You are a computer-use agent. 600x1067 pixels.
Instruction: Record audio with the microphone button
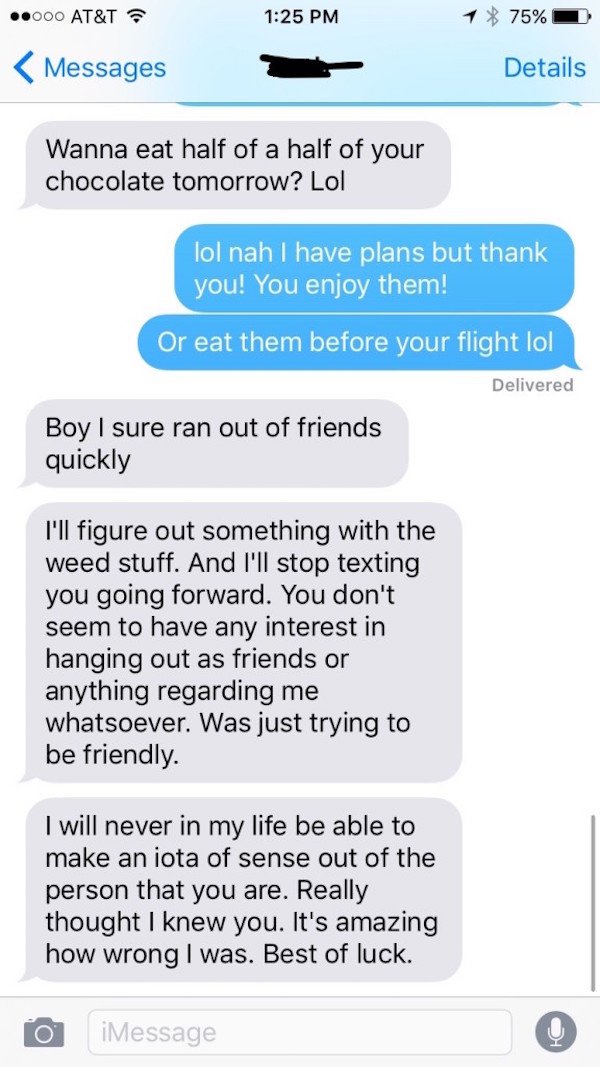(x=555, y=1031)
